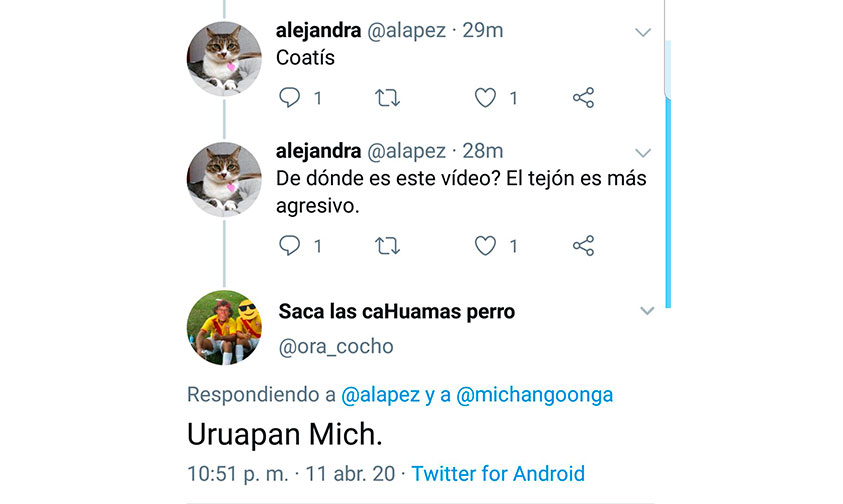Open the @michangoonga mention link

[534, 395]
